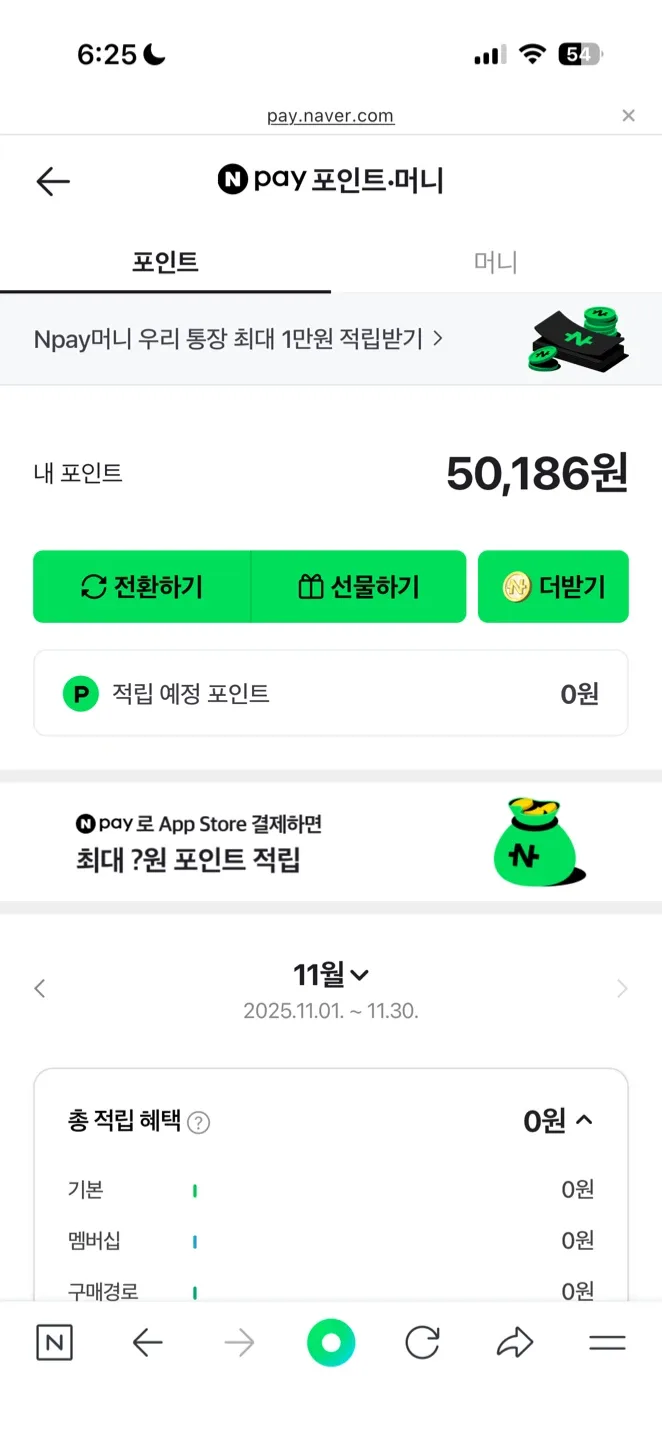Go back using the top-left arrow
662x1440 pixels.
pyautogui.click(x=53, y=181)
